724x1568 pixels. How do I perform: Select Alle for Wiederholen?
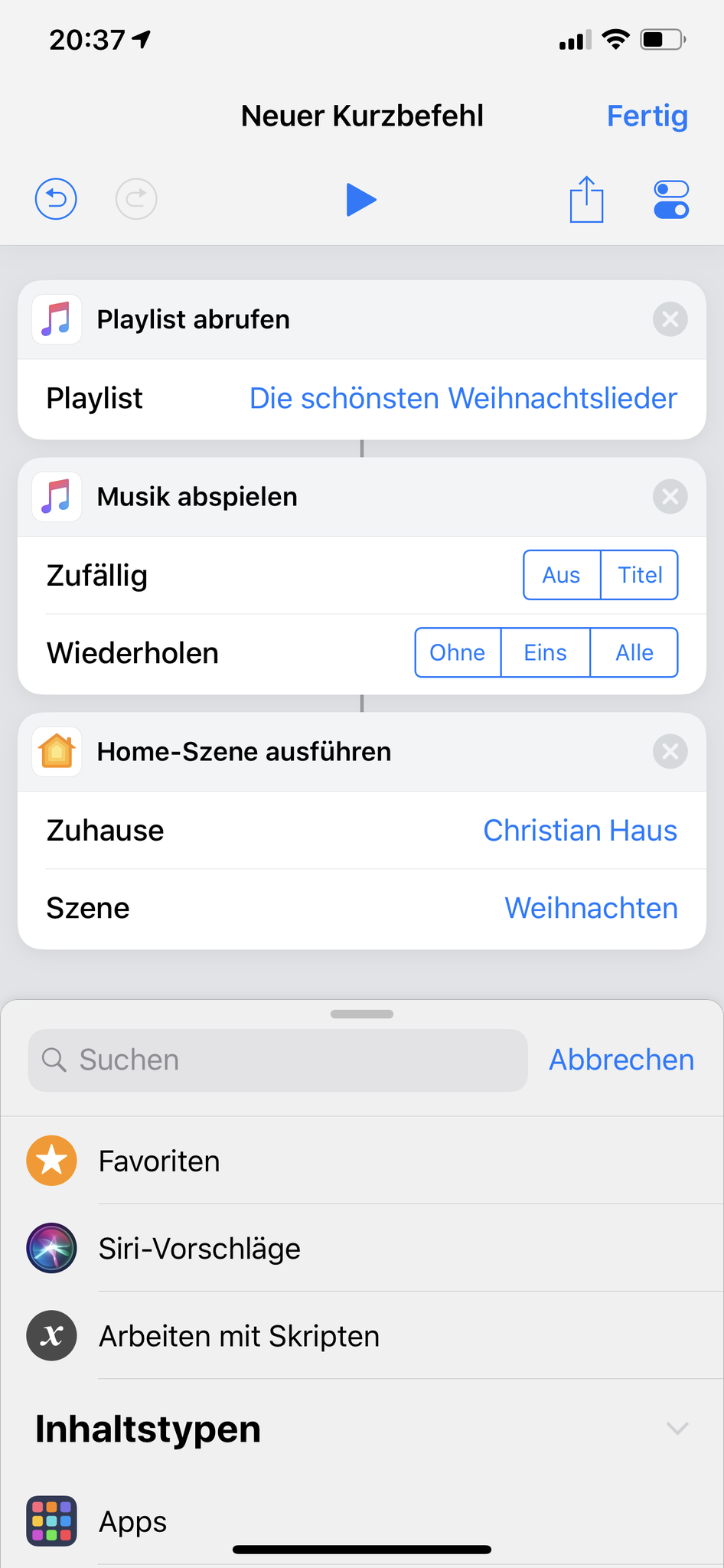click(x=634, y=653)
